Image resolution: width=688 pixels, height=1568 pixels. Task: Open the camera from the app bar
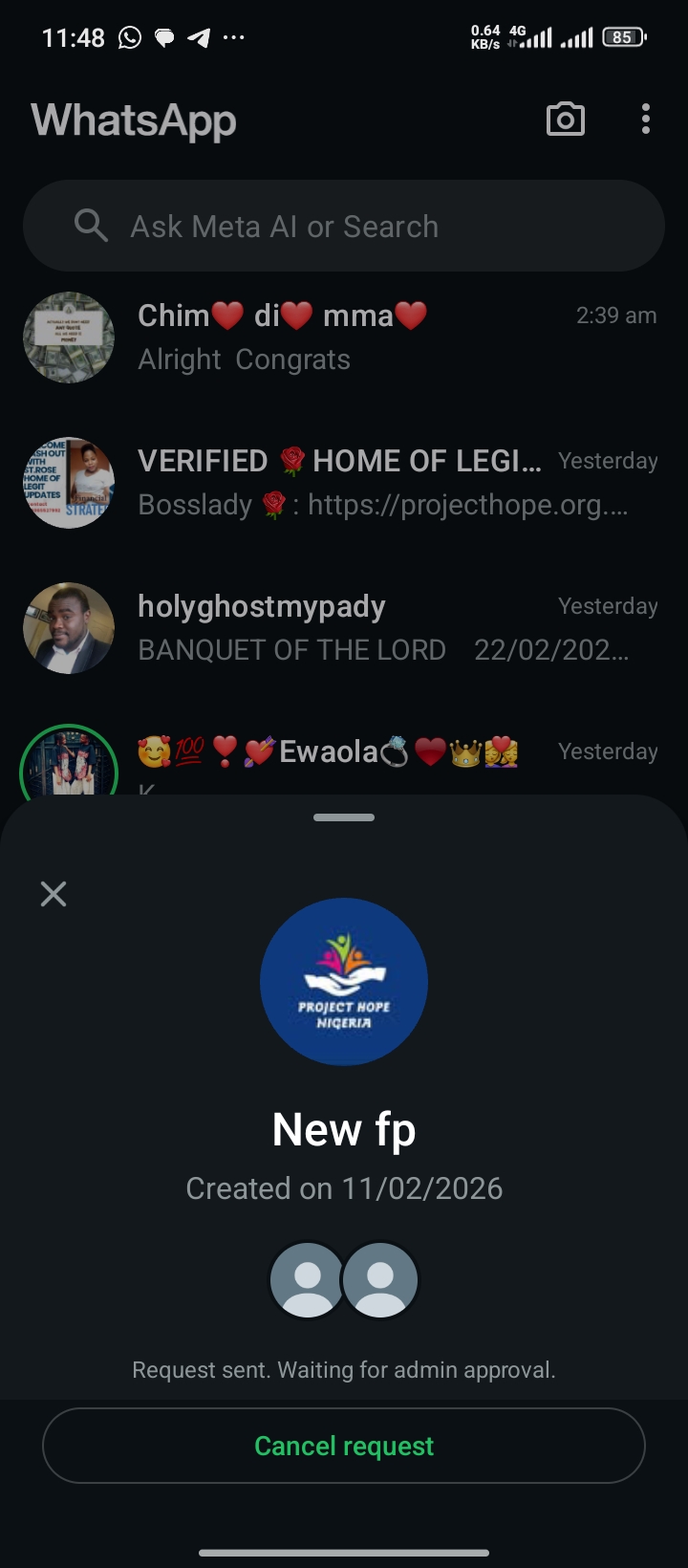pos(565,120)
